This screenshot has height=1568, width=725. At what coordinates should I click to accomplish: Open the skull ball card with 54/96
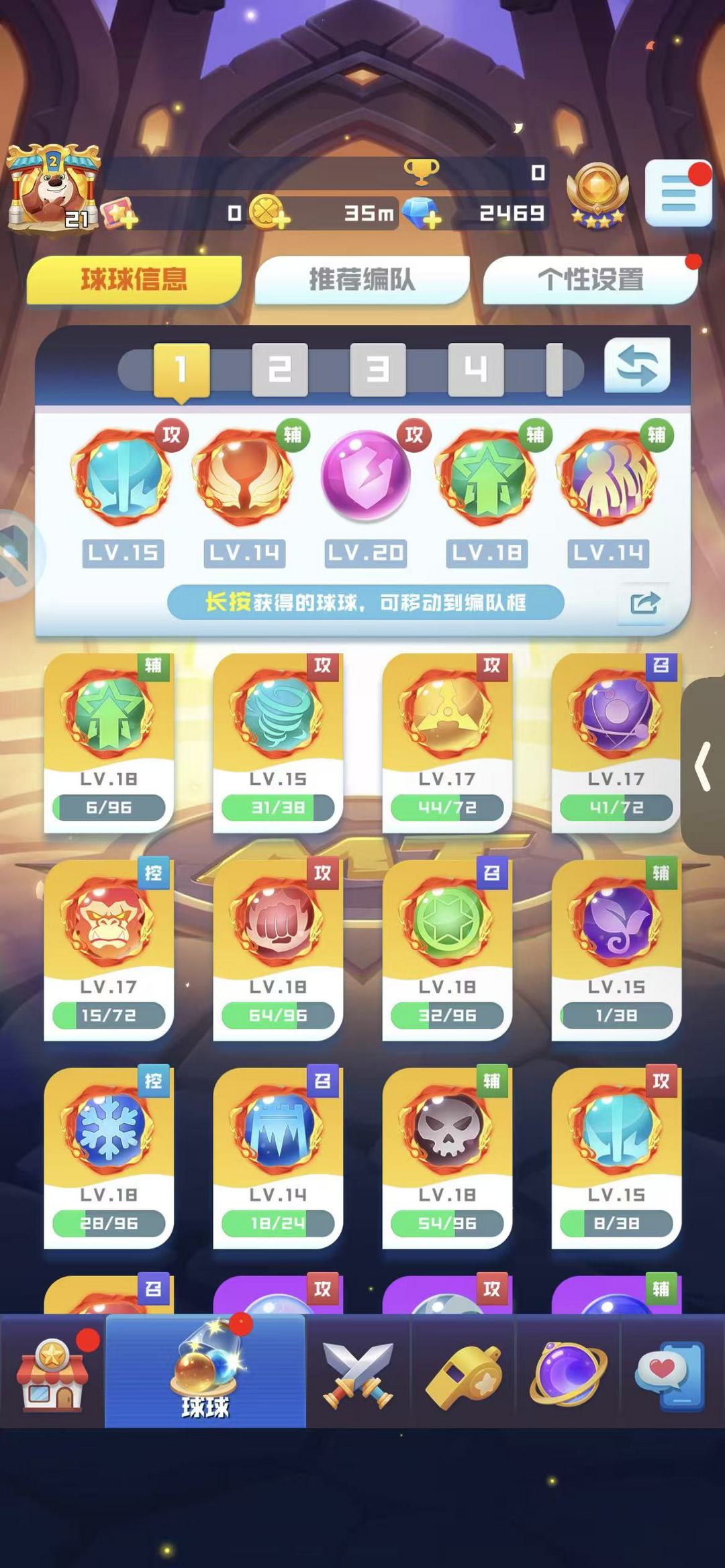pos(447,1157)
